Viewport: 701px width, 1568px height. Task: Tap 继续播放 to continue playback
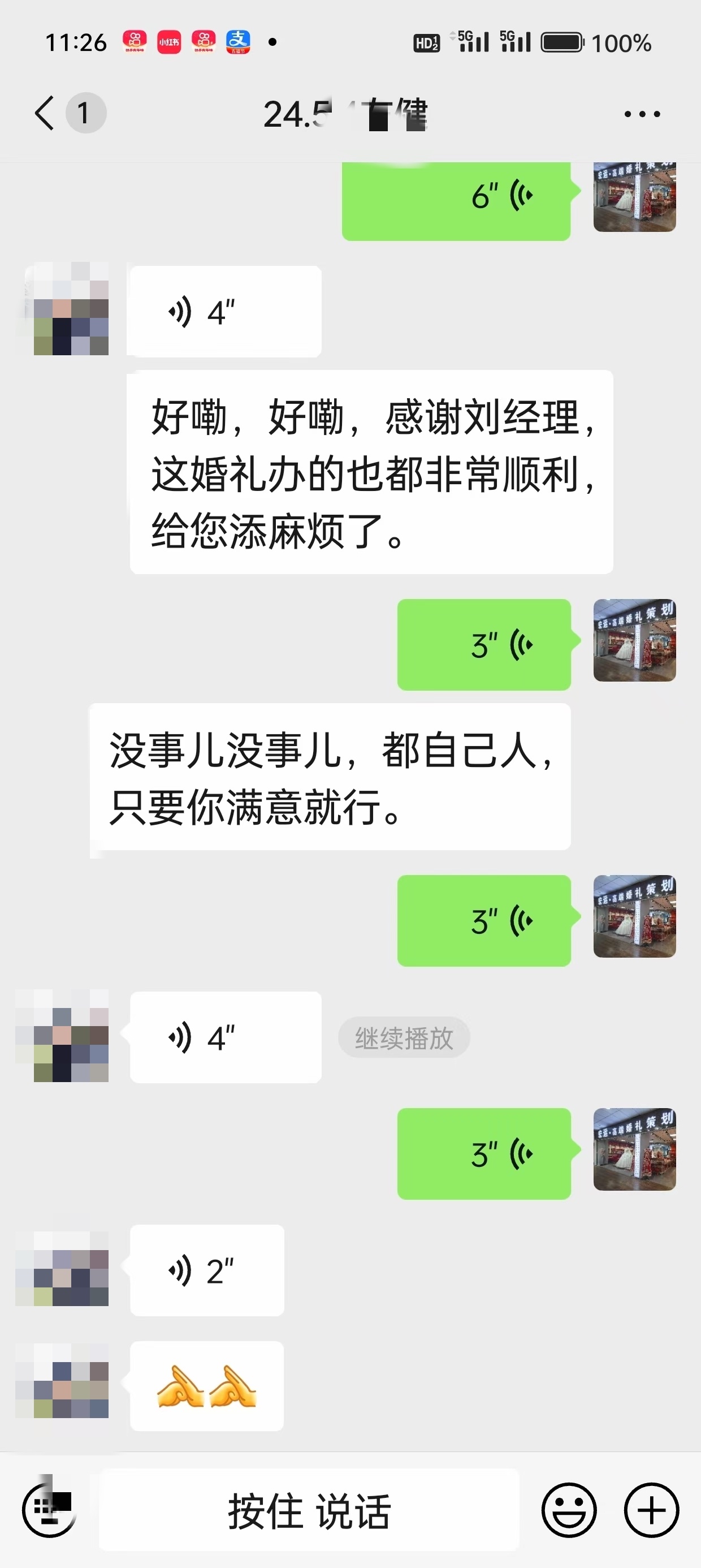coord(404,1038)
